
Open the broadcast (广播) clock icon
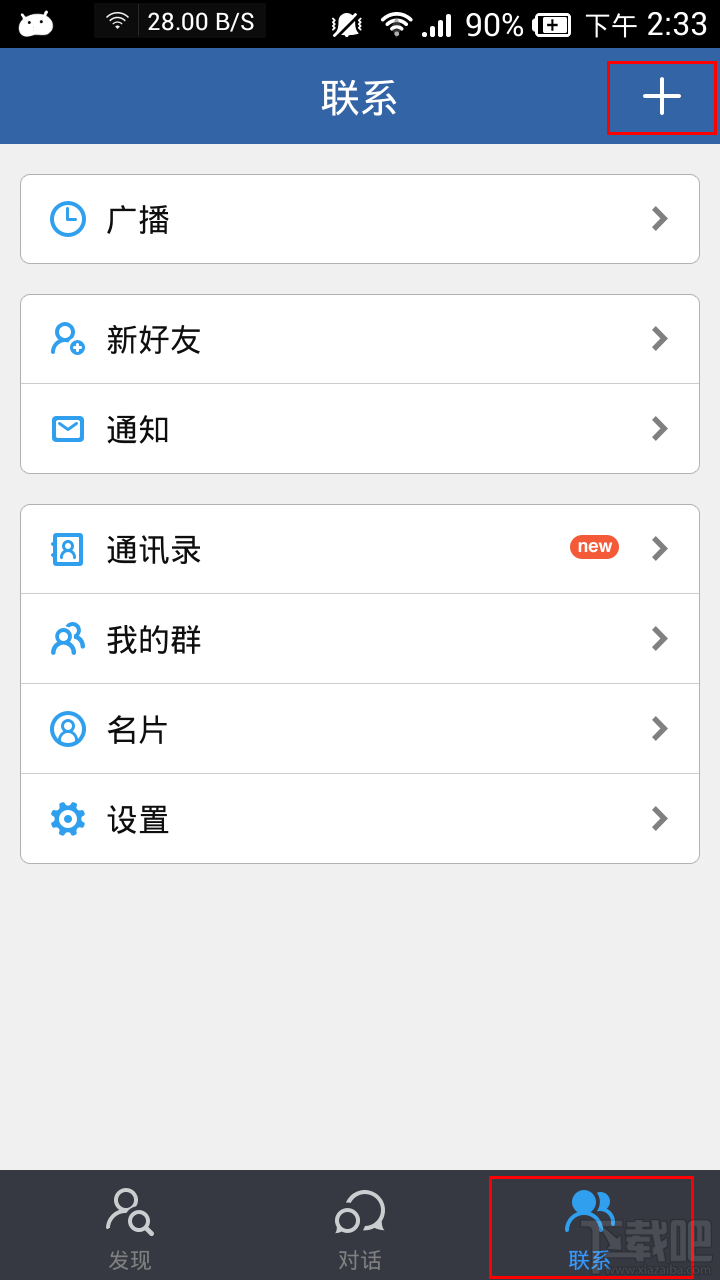pyautogui.click(x=66, y=218)
